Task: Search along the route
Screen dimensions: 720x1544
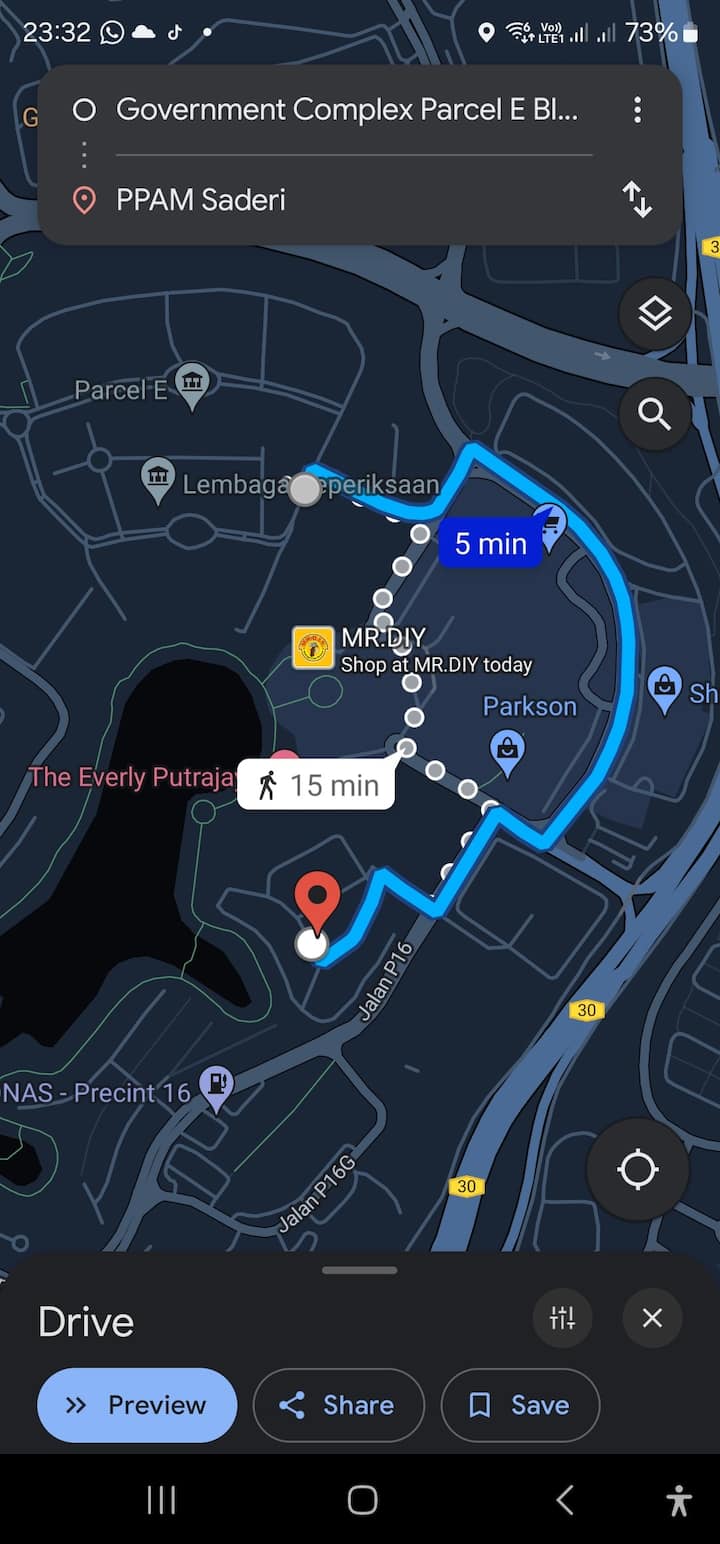Action: pos(655,412)
